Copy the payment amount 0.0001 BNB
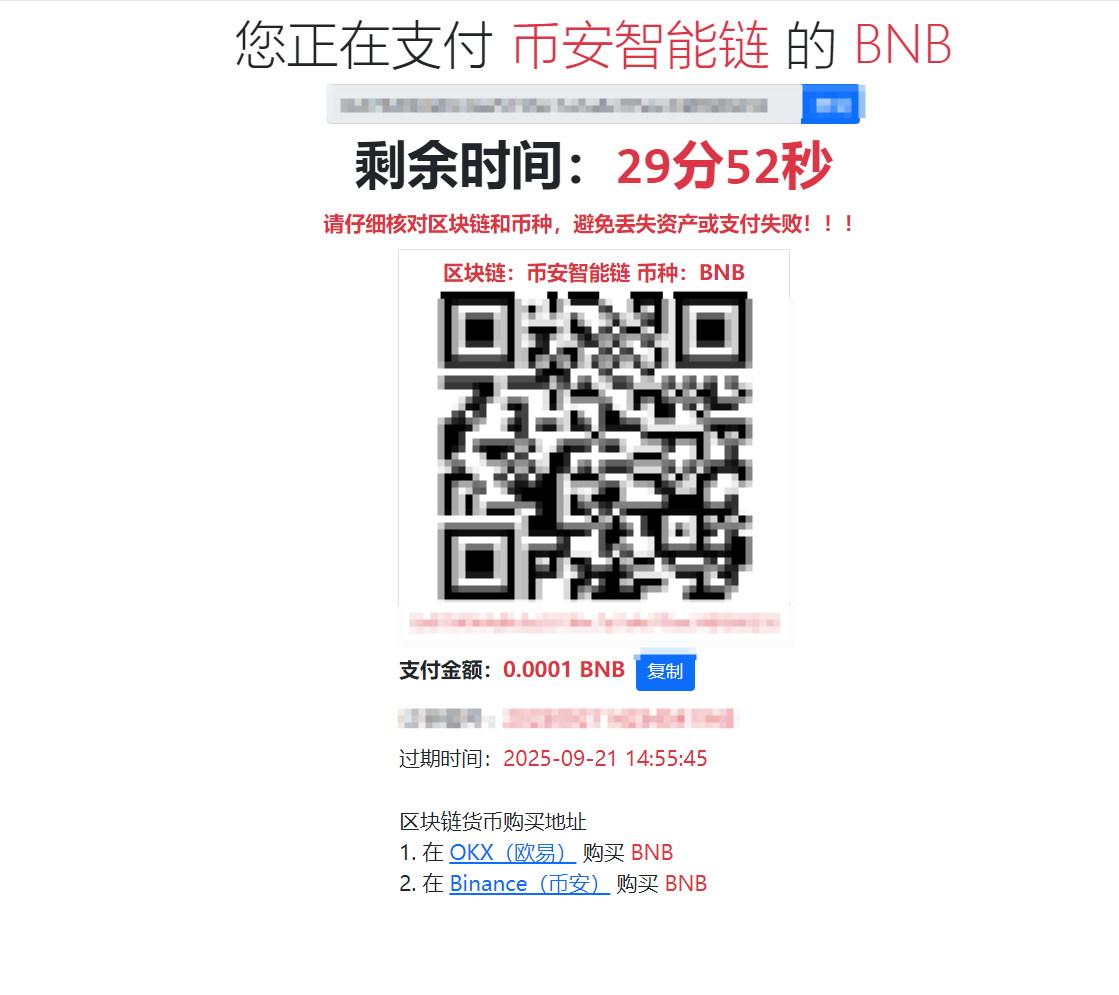Image resolution: width=1119 pixels, height=995 pixels. [665, 671]
